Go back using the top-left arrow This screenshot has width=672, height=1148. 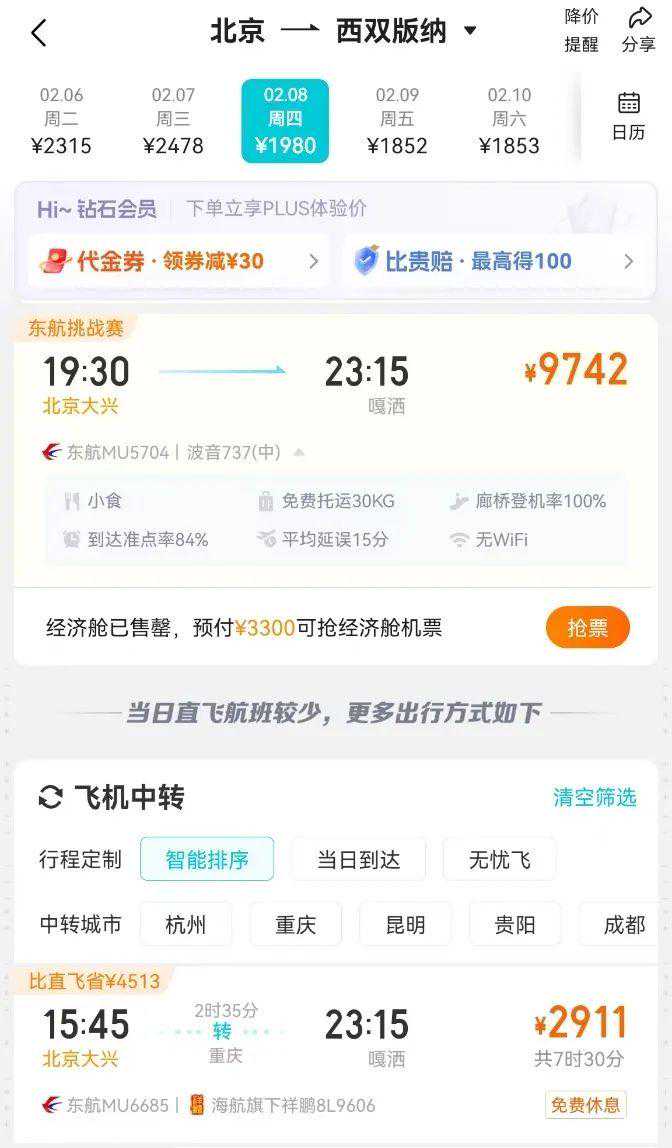point(39,33)
